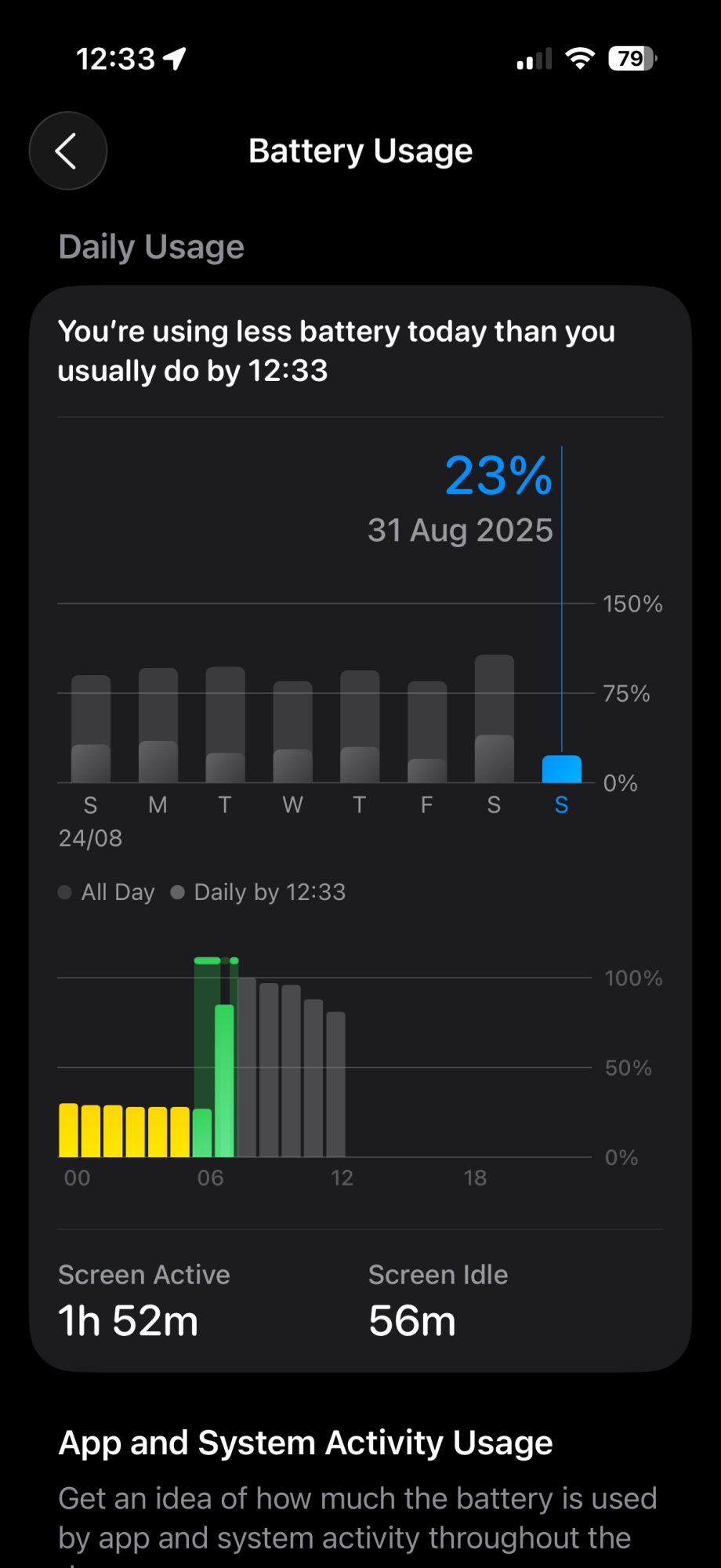Screen dimensions: 721x1568
Task: Select the Wednesday bar in daily chart
Action: pos(292,731)
